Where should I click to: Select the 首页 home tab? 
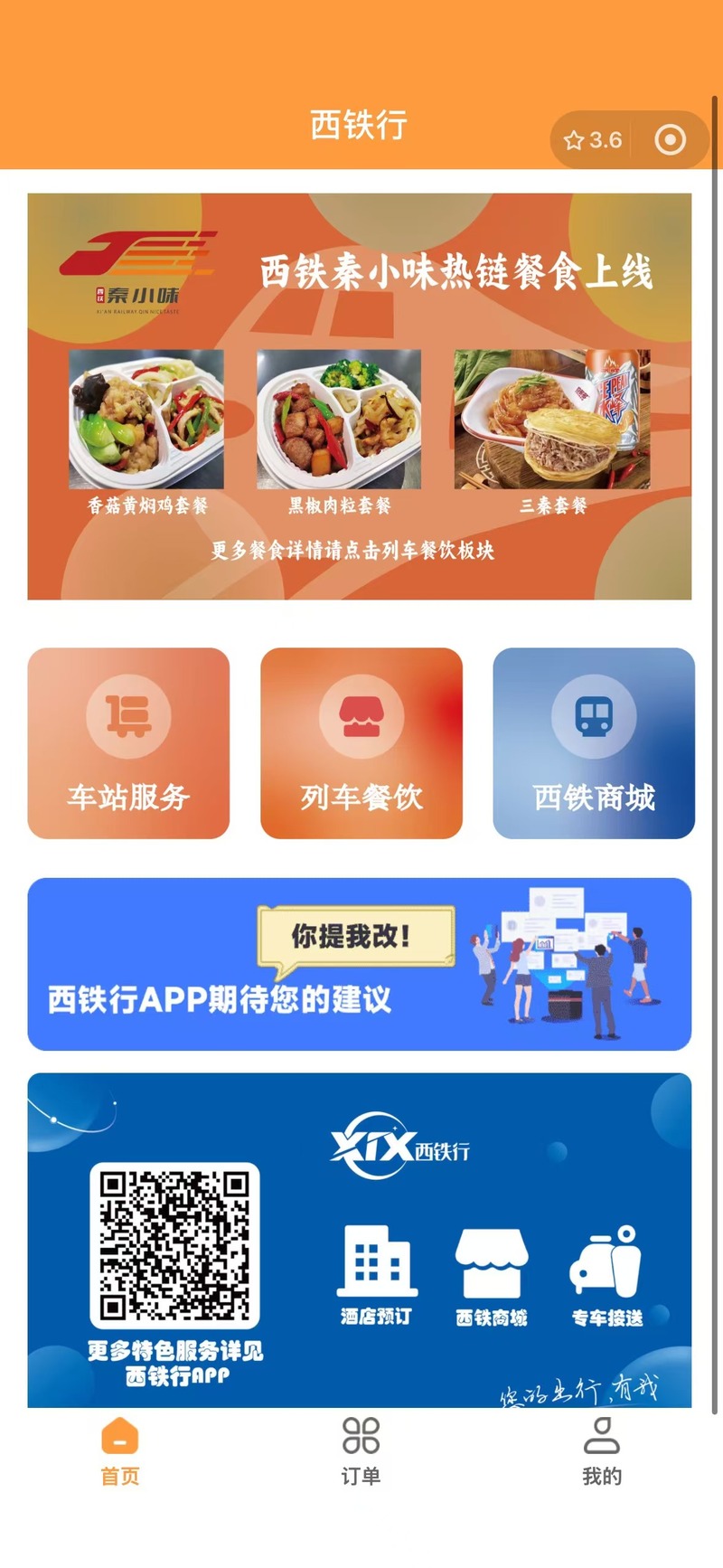tap(120, 1452)
